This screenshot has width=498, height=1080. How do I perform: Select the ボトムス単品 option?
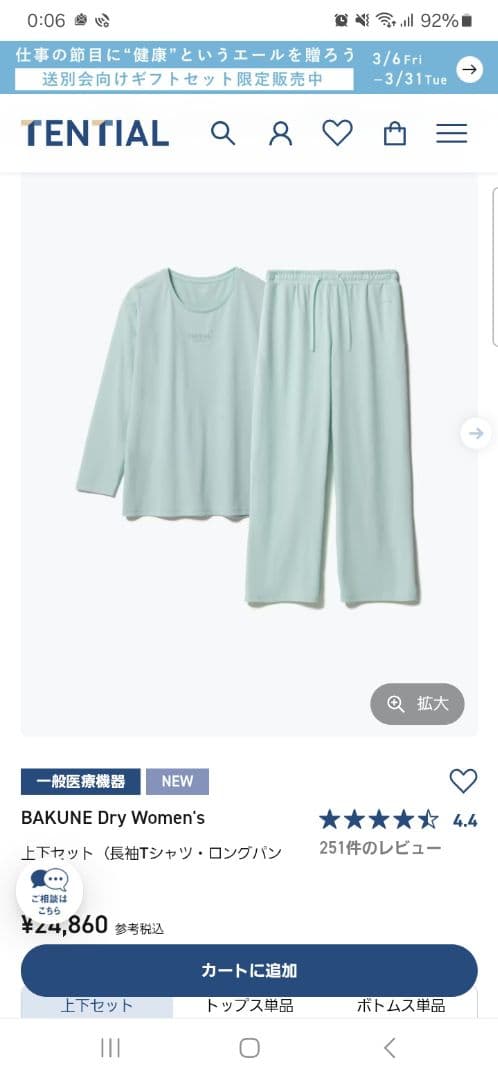click(401, 1005)
